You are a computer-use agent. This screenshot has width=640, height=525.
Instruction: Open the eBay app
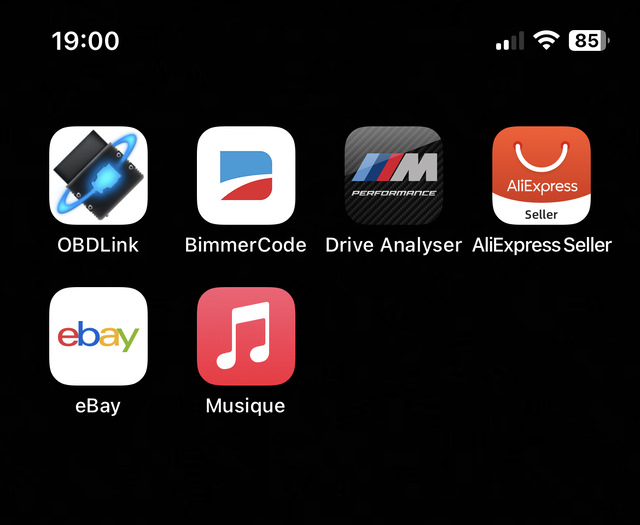(98, 336)
